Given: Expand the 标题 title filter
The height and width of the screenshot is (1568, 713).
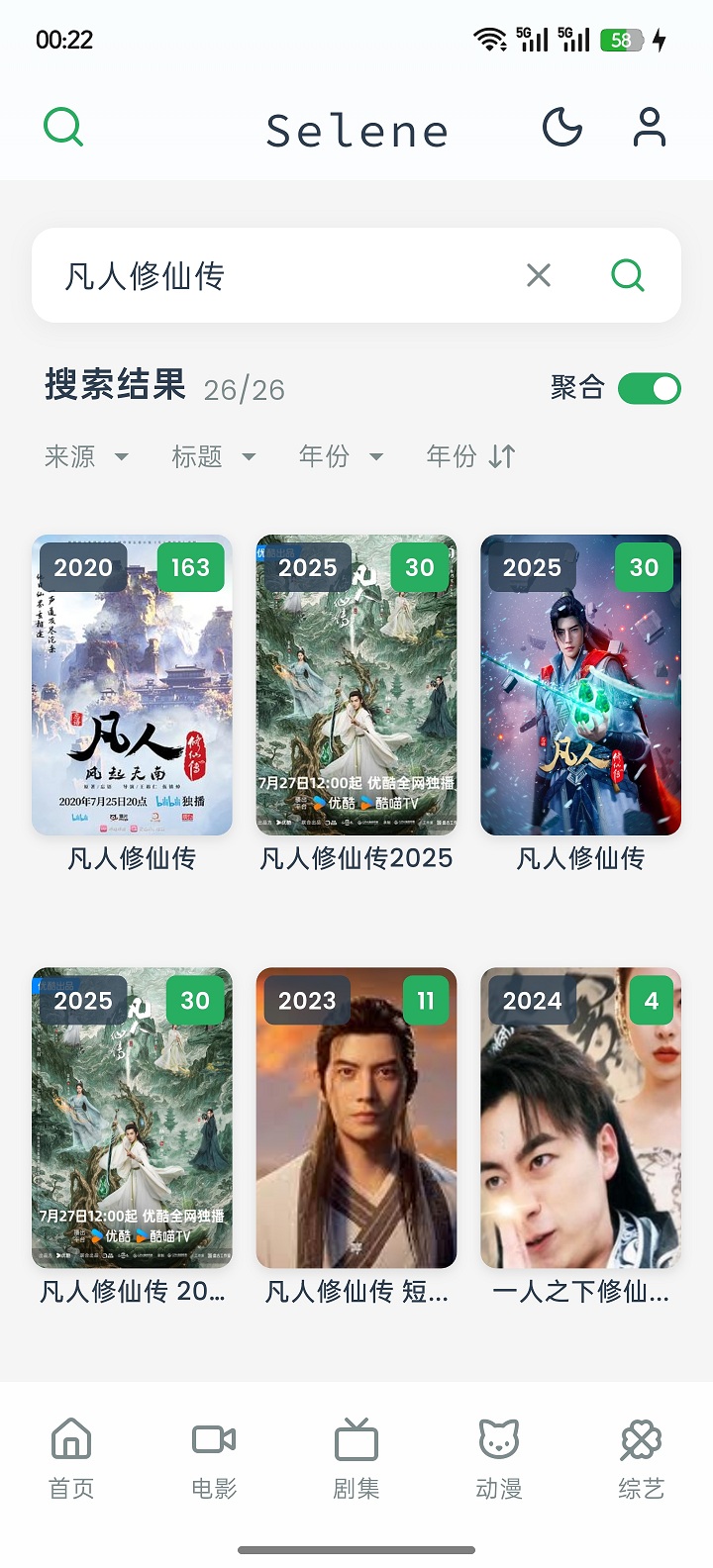Looking at the screenshot, I should coord(213,456).
